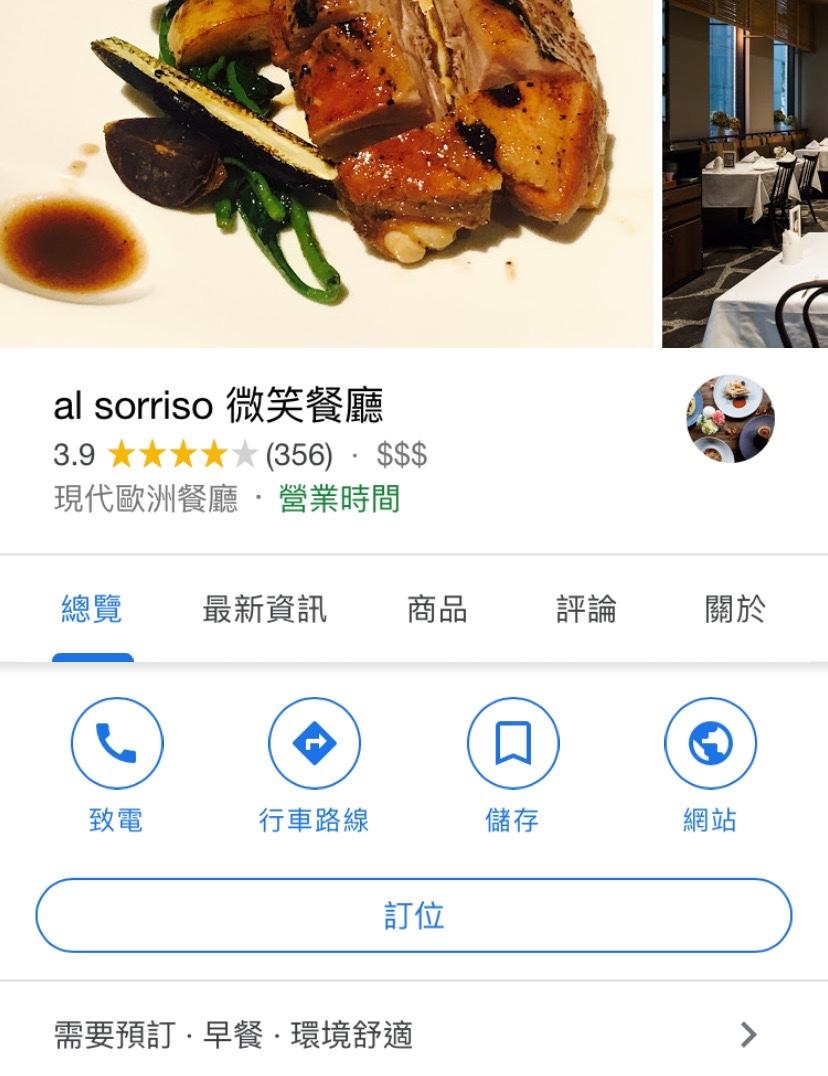Open the 商品 tab

437,609
